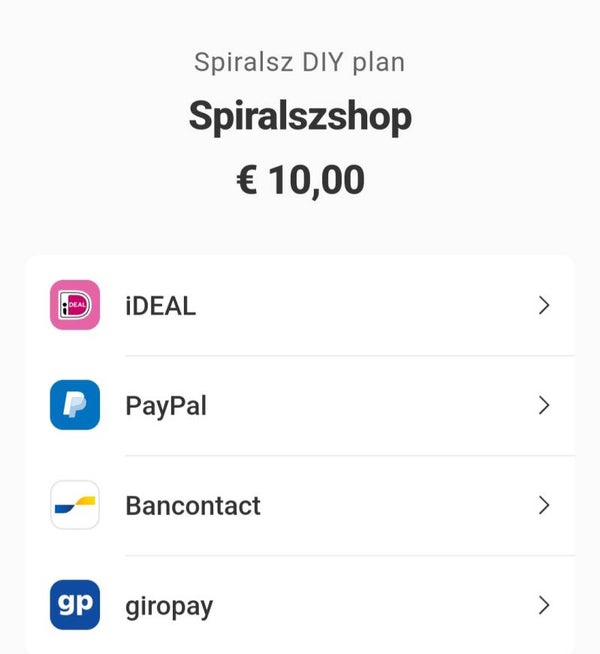Choose PayPal to pay
This screenshot has width=600, height=654.
click(300, 405)
